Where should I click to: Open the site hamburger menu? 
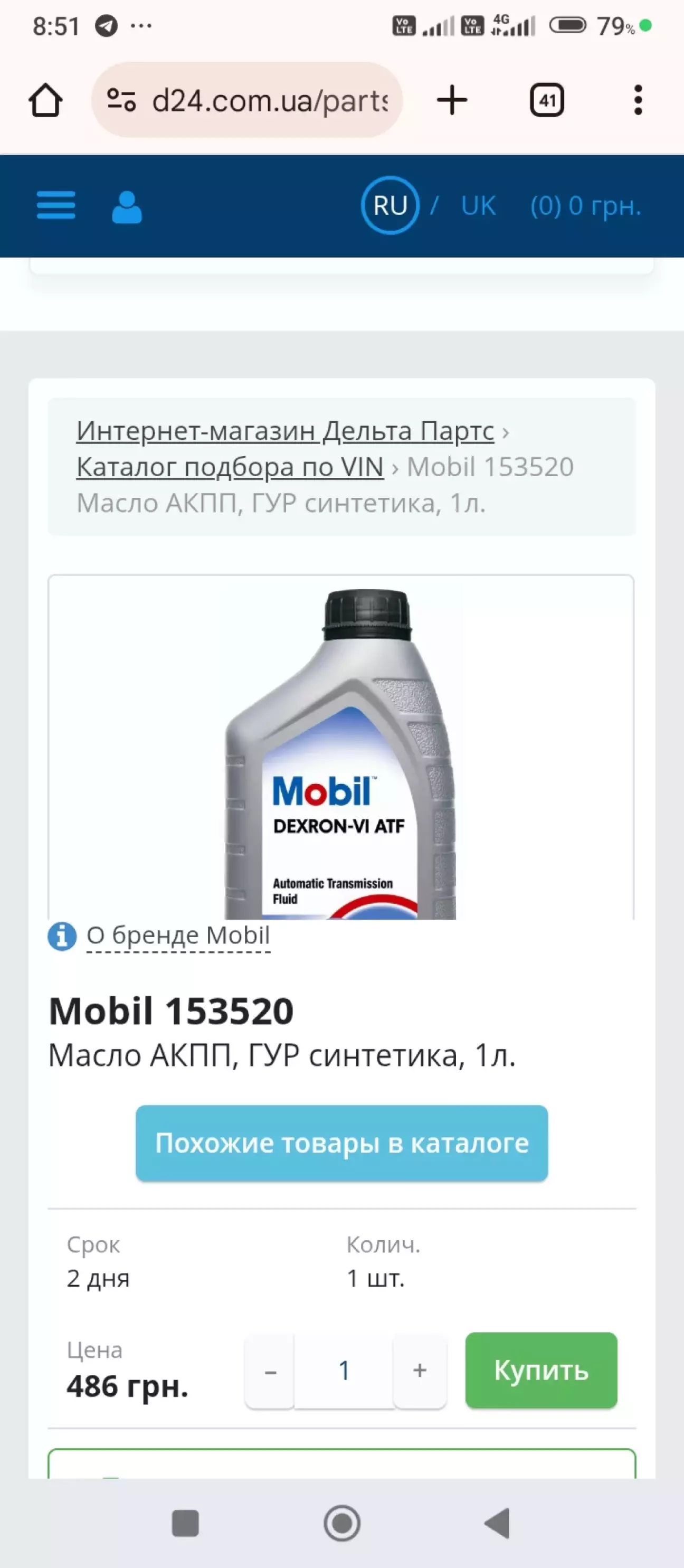pos(56,205)
